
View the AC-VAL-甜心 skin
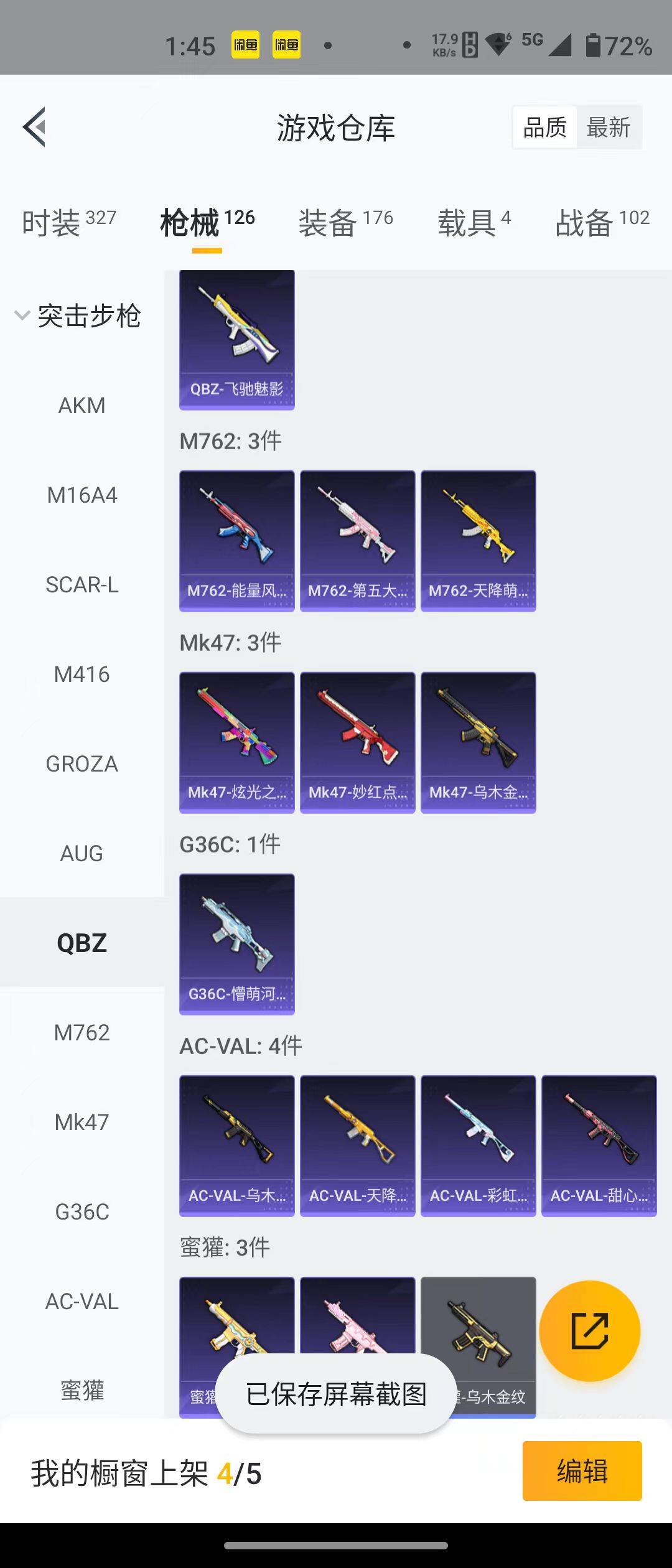(x=599, y=1146)
